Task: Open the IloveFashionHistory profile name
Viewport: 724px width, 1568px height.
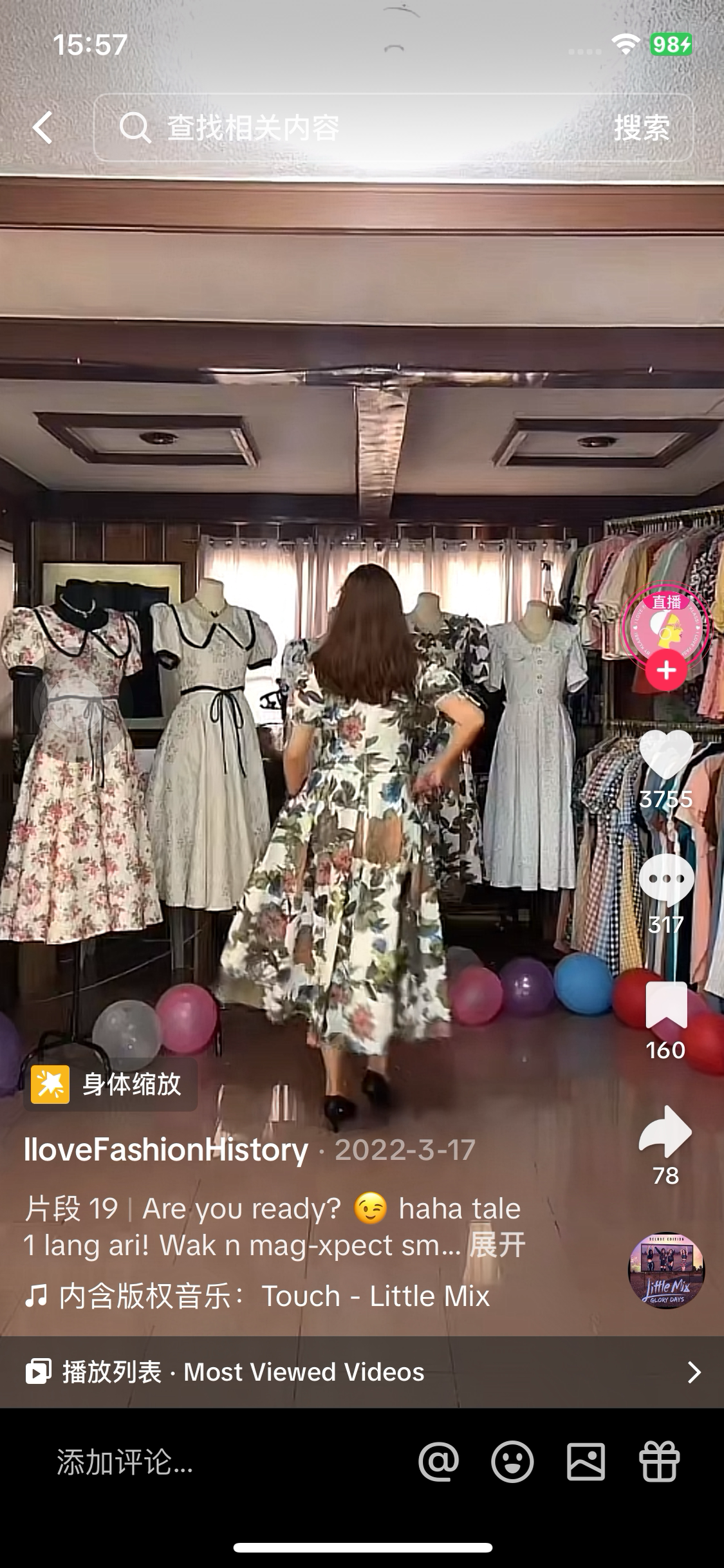Action: tap(166, 1150)
